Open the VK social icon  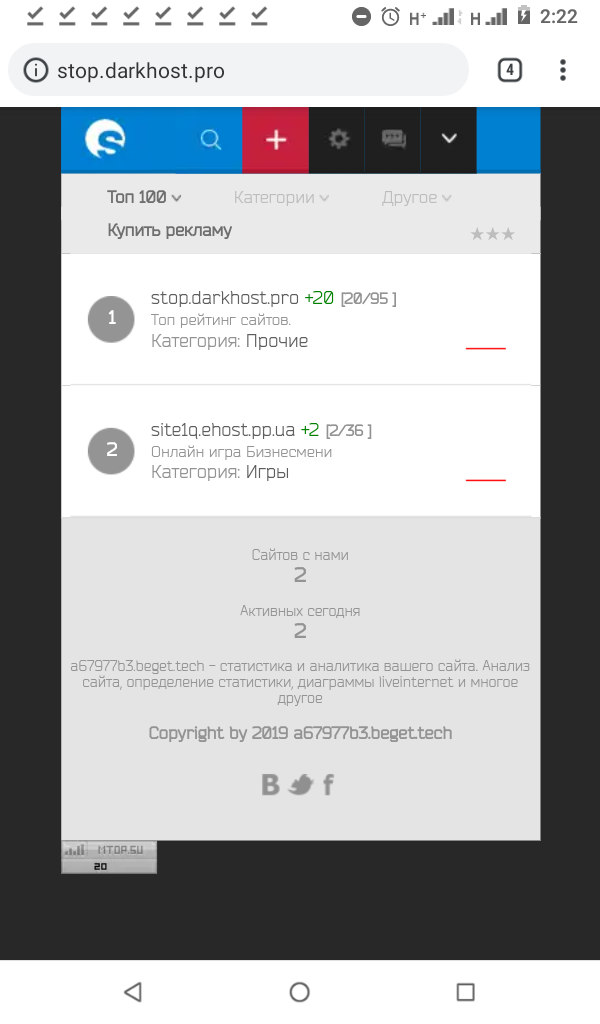point(270,785)
